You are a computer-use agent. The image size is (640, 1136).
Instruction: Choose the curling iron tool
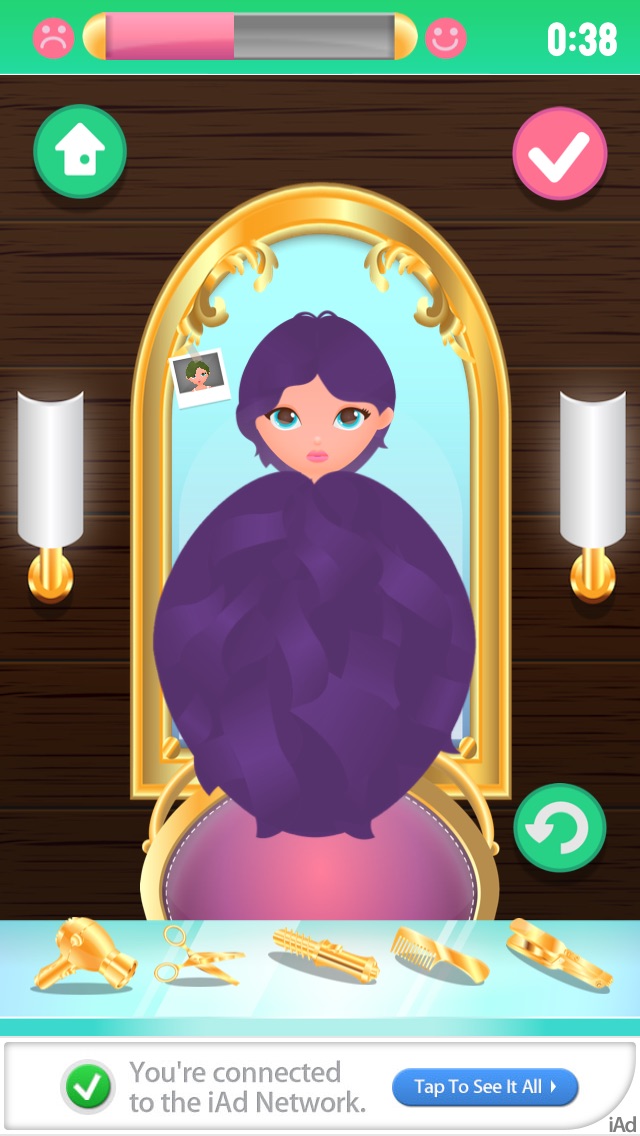tap(325, 955)
